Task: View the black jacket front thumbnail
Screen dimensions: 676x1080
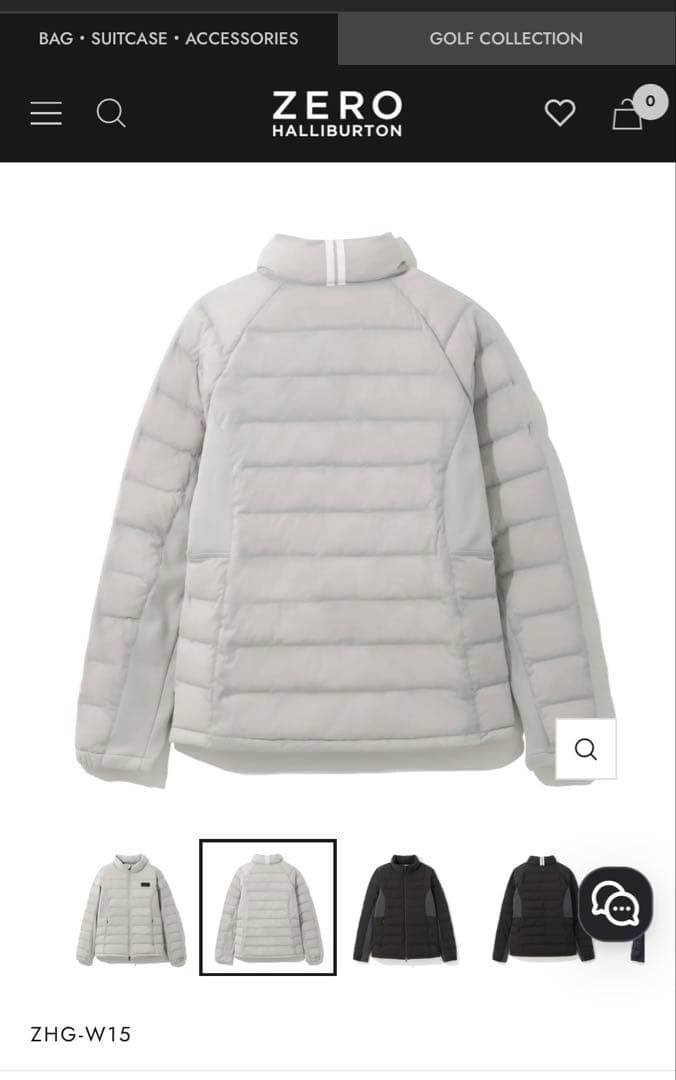Action: (x=405, y=908)
